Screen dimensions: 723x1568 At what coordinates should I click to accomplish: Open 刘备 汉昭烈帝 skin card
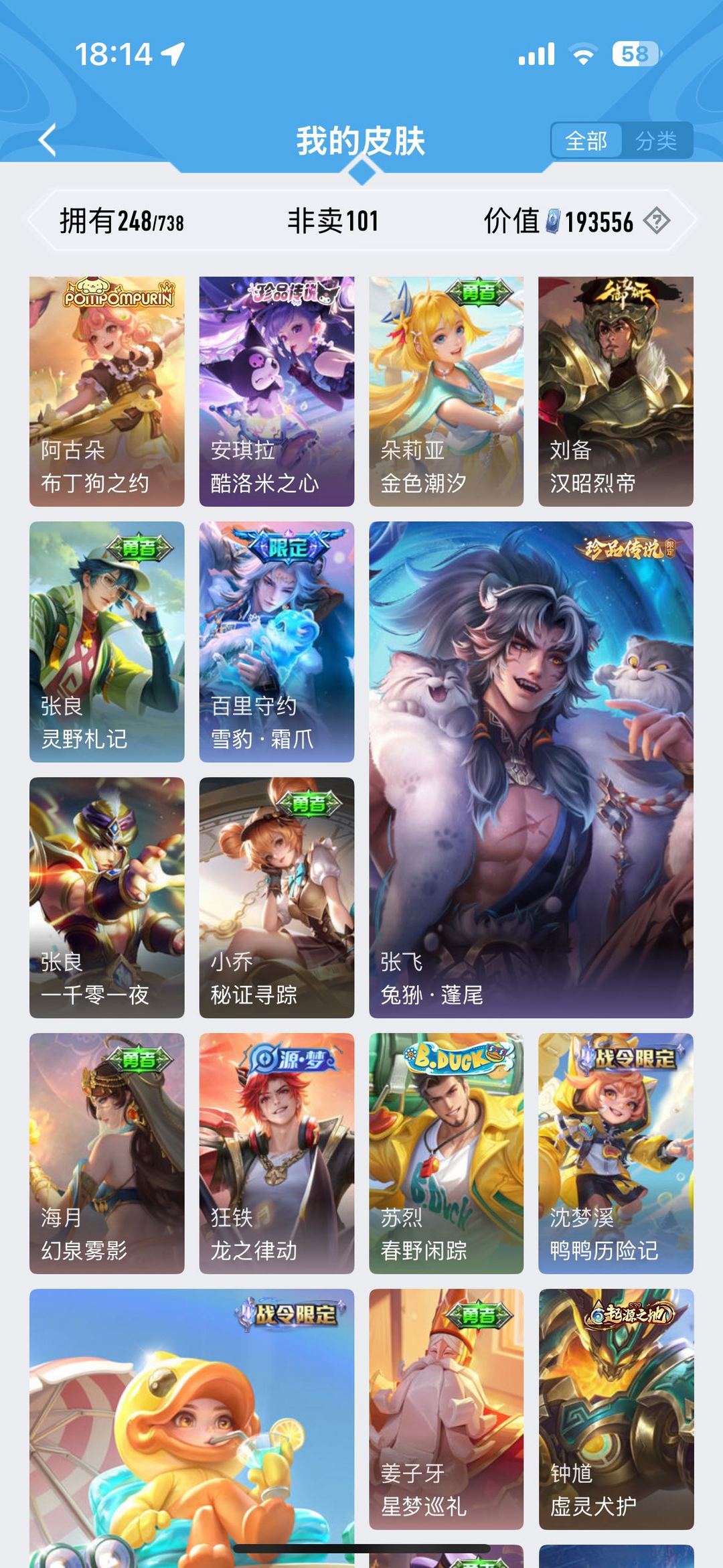click(616, 391)
